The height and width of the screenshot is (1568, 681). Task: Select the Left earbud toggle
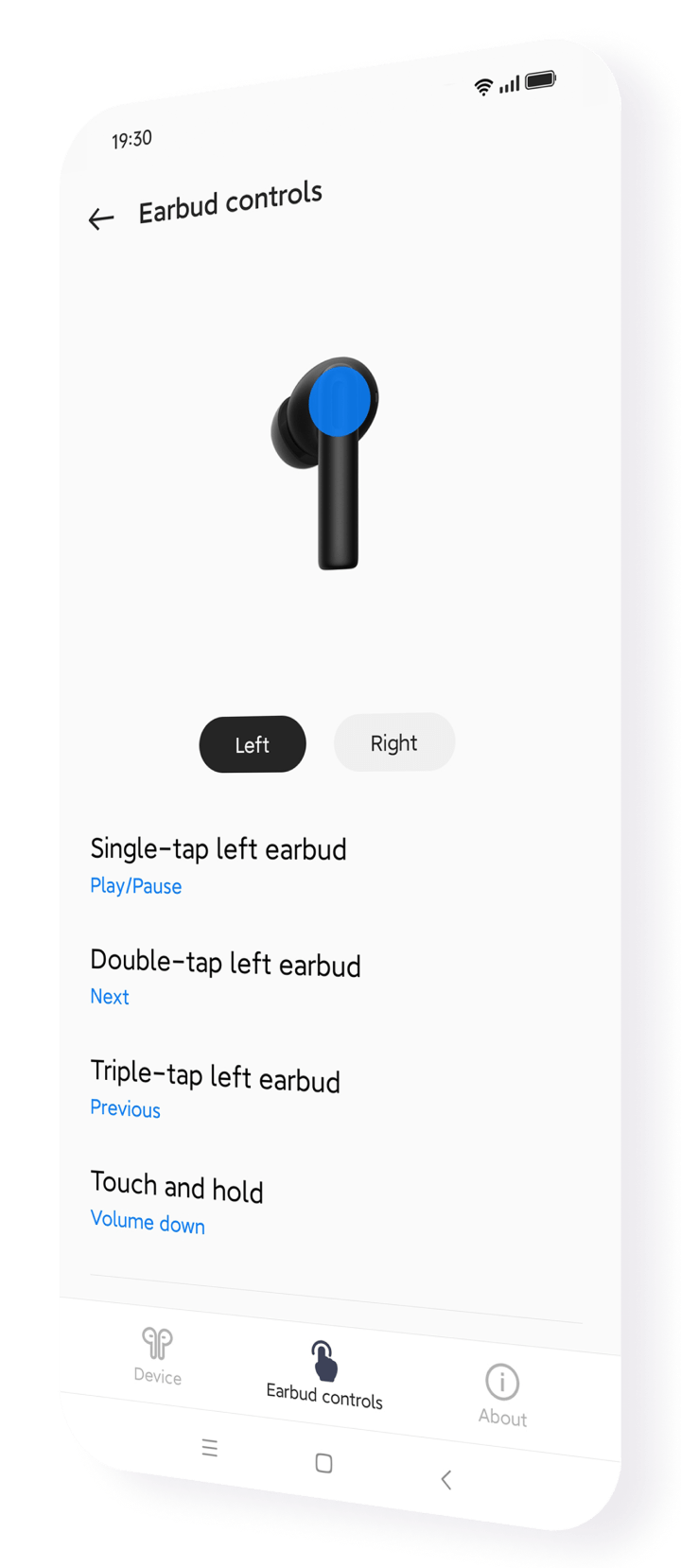click(x=252, y=744)
